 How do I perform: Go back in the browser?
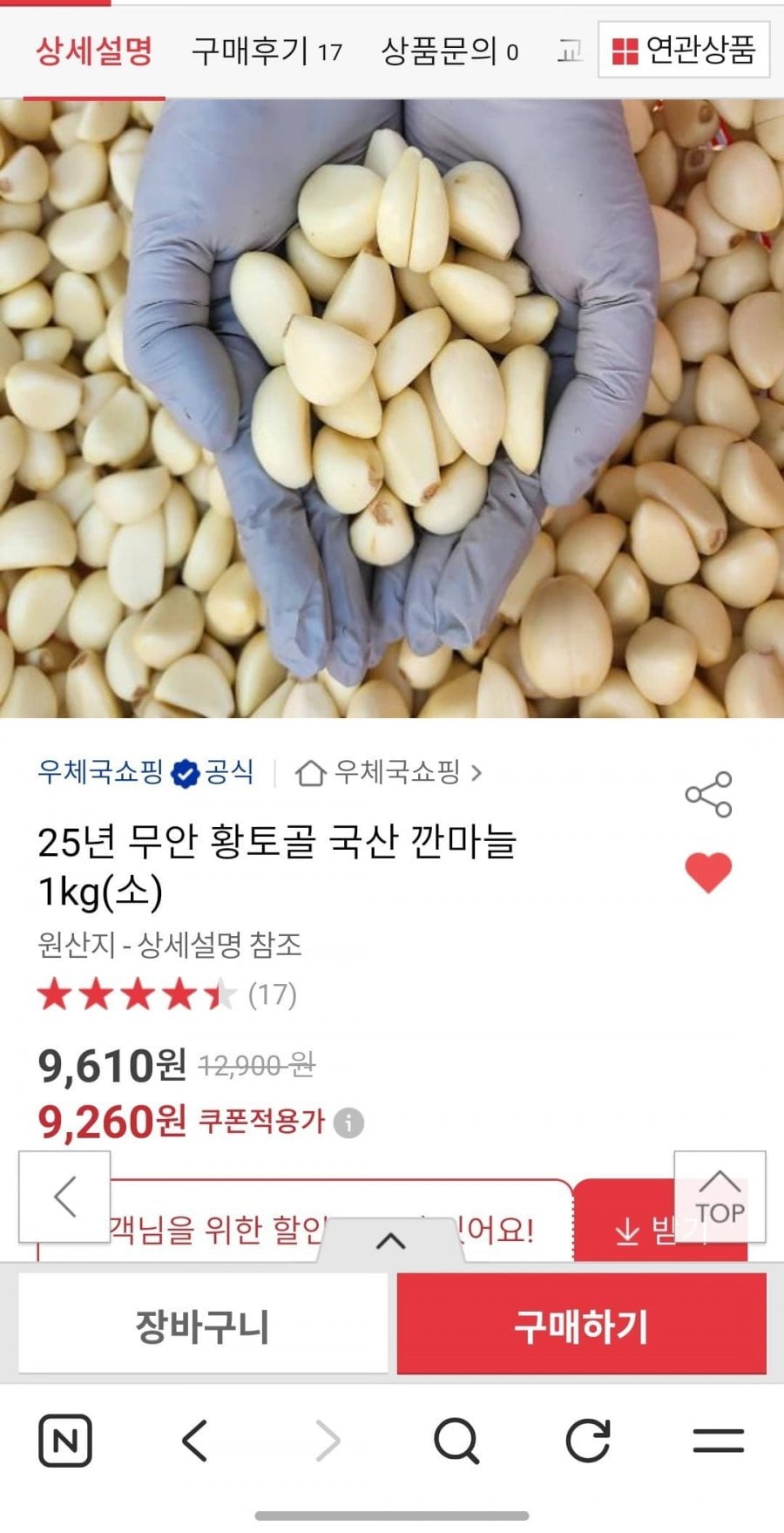[195, 1441]
